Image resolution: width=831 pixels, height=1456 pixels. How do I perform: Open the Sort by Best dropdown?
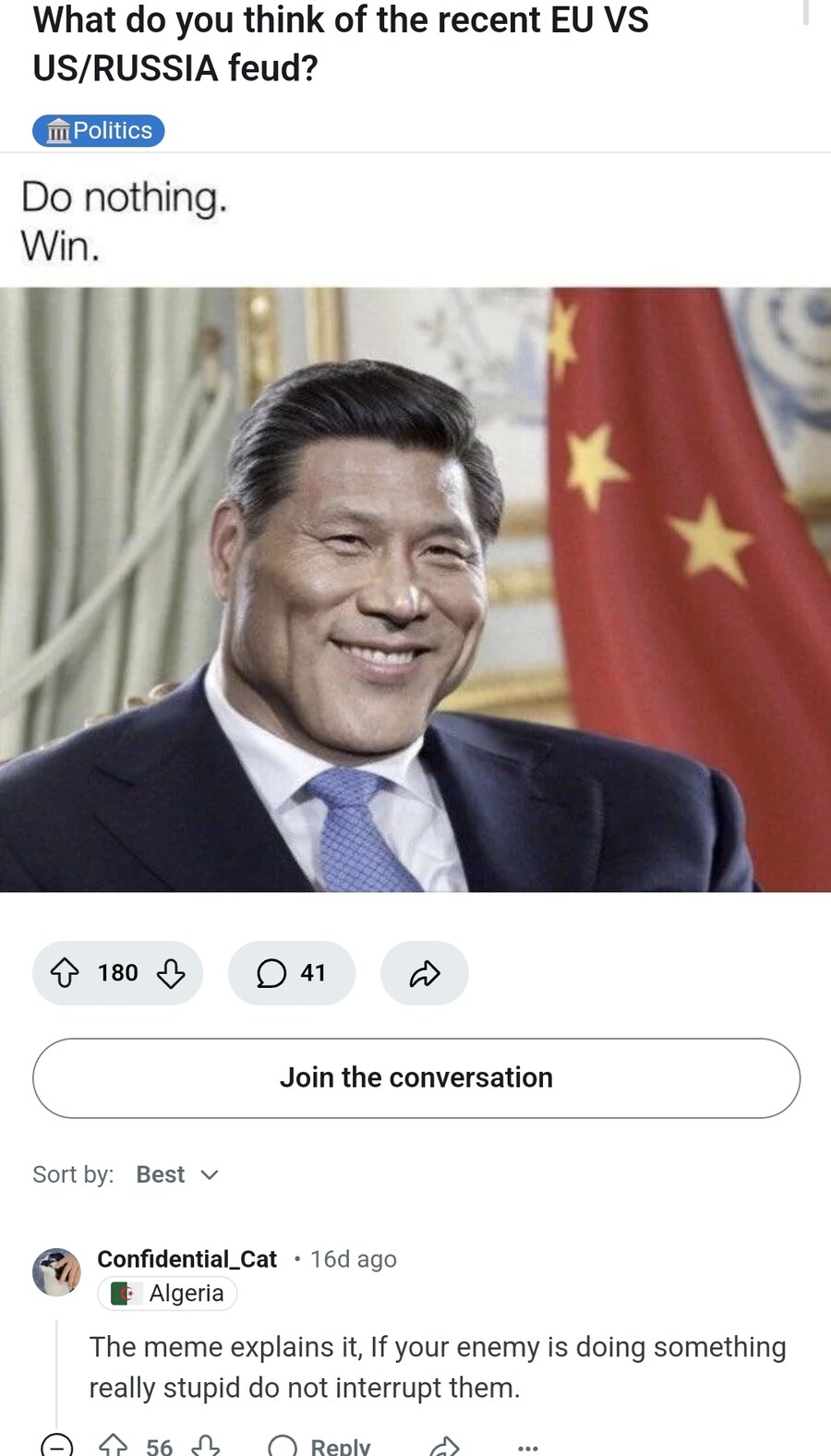click(x=177, y=1174)
